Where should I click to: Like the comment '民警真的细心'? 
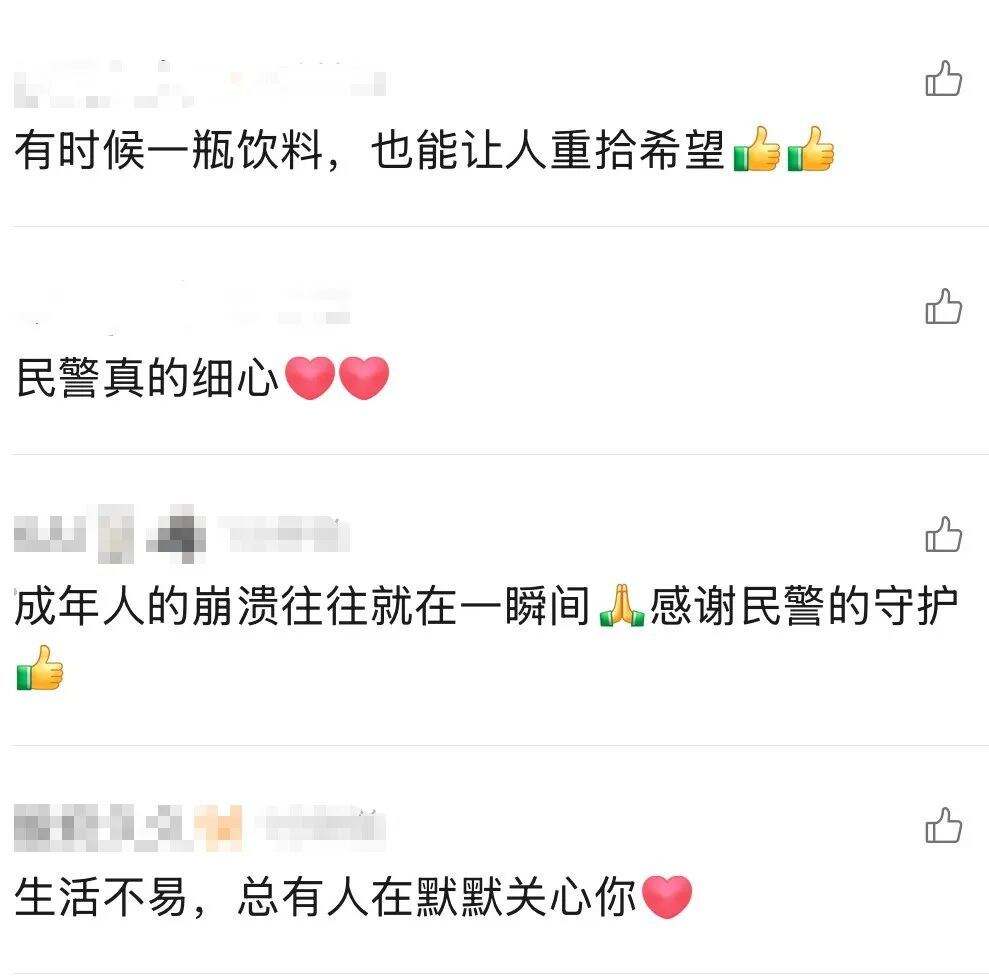pyautogui.click(x=943, y=307)
